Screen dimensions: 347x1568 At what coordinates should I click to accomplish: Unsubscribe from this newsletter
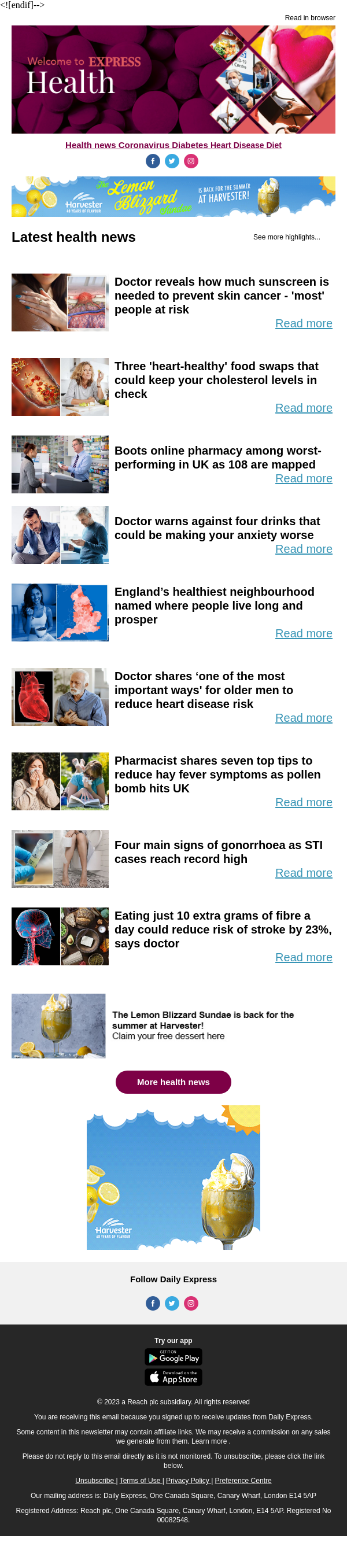pyautogui.click(x=95, y=1480)
